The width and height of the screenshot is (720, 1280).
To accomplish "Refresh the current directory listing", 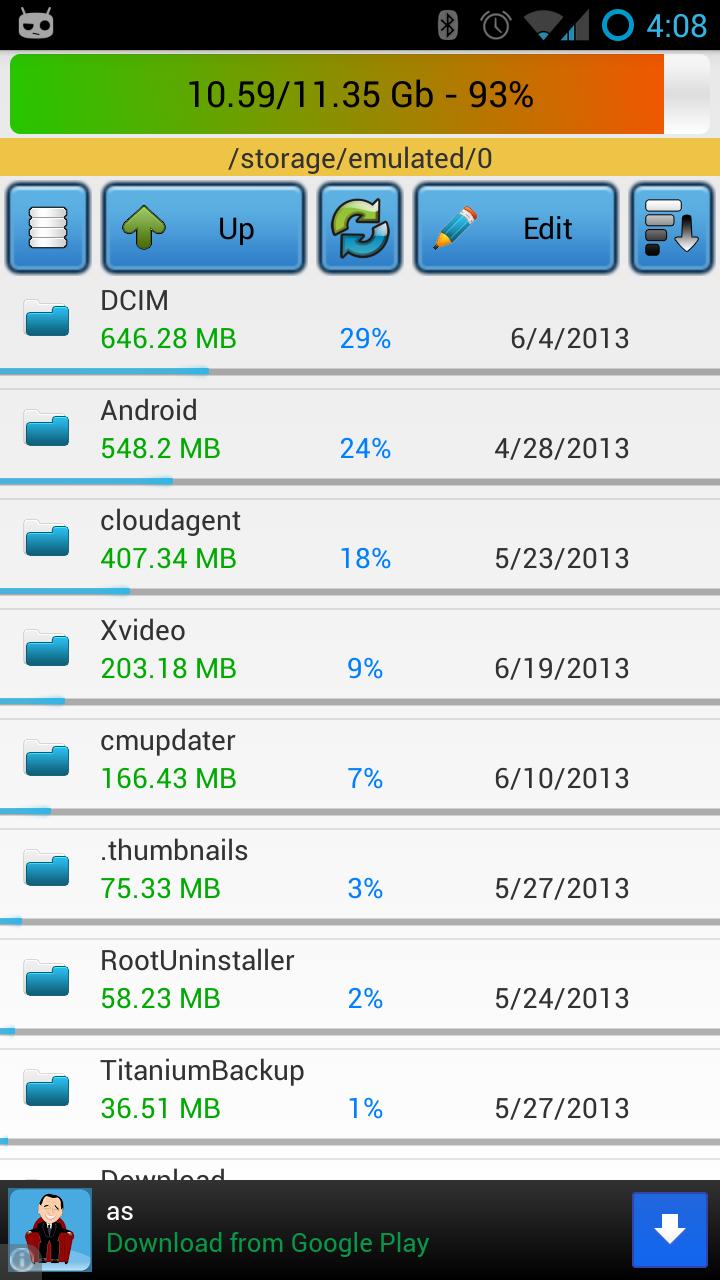I will (x=360, y=227).
